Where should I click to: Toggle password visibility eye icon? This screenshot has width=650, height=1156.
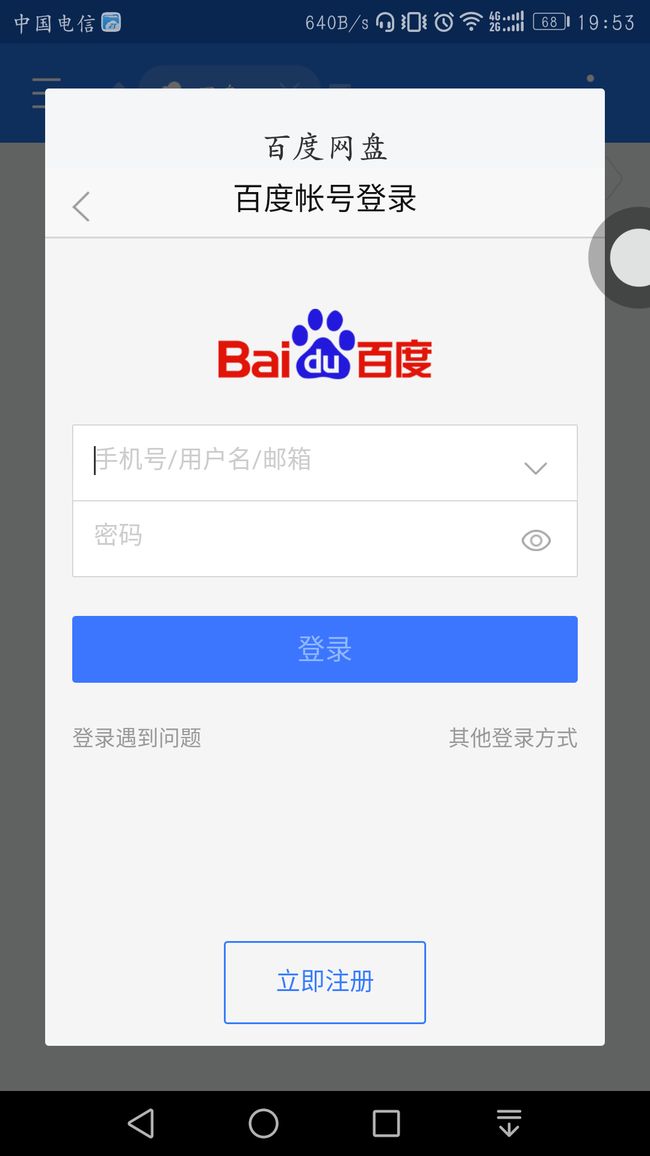click(x=536, y=540)
